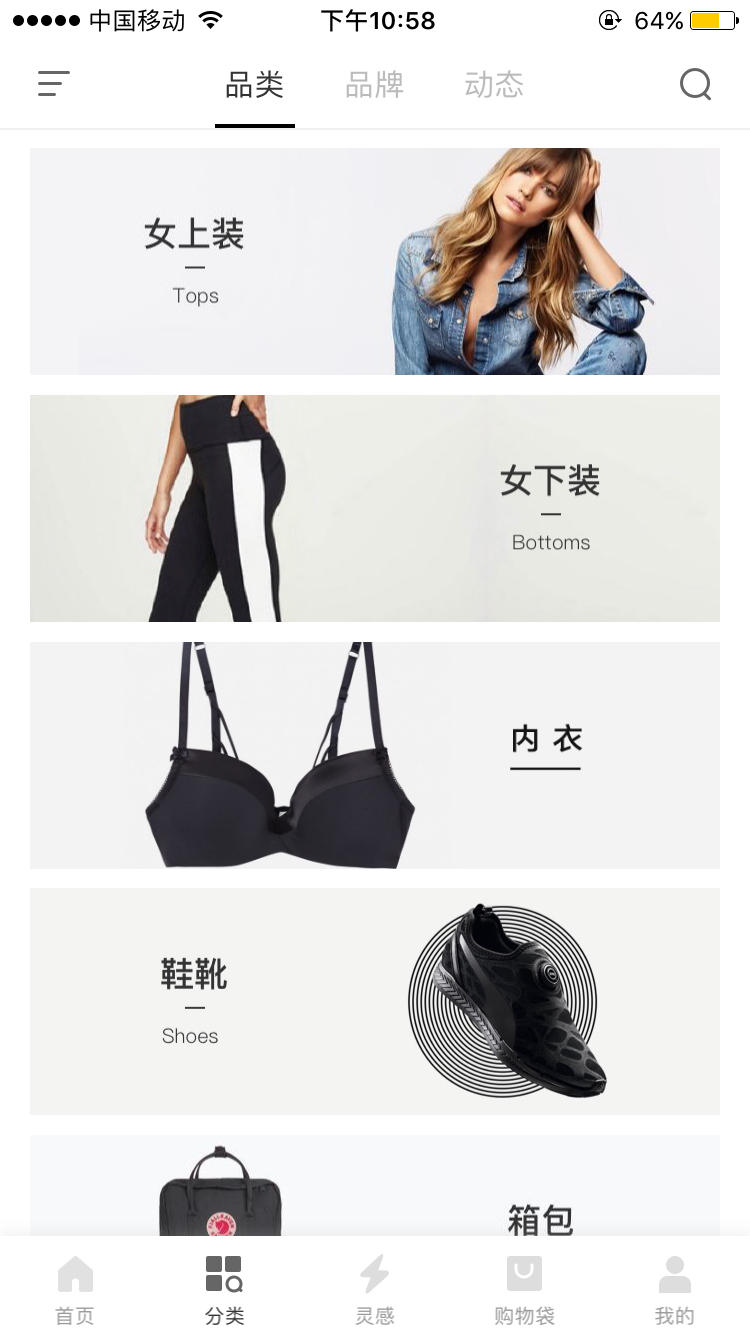Viewport: 750px width, 1334px height.
Task: View the 鞋靴 Shoes category
Action: point(375,1001)
